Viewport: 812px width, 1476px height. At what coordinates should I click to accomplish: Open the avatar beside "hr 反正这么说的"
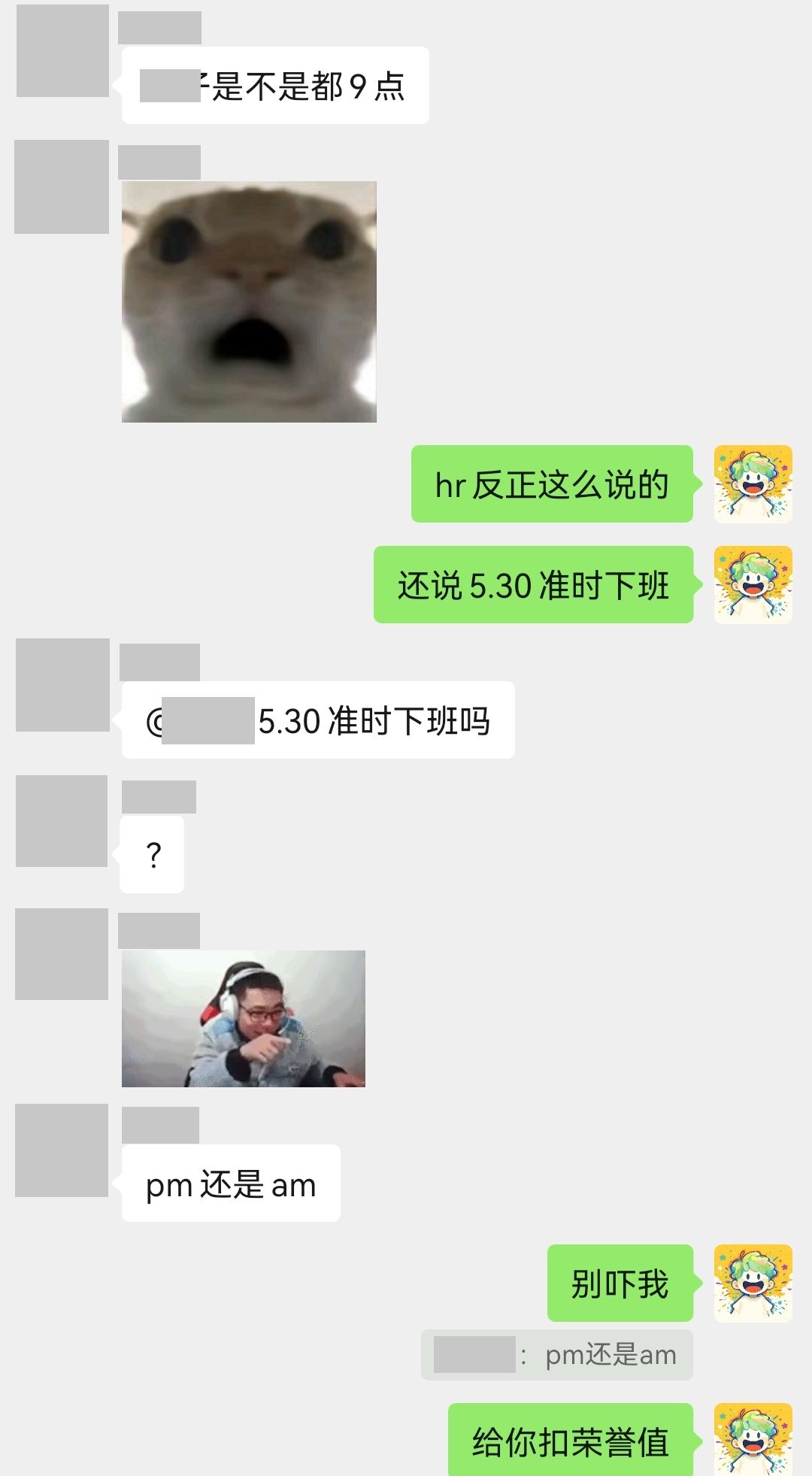tap(753, 483)
